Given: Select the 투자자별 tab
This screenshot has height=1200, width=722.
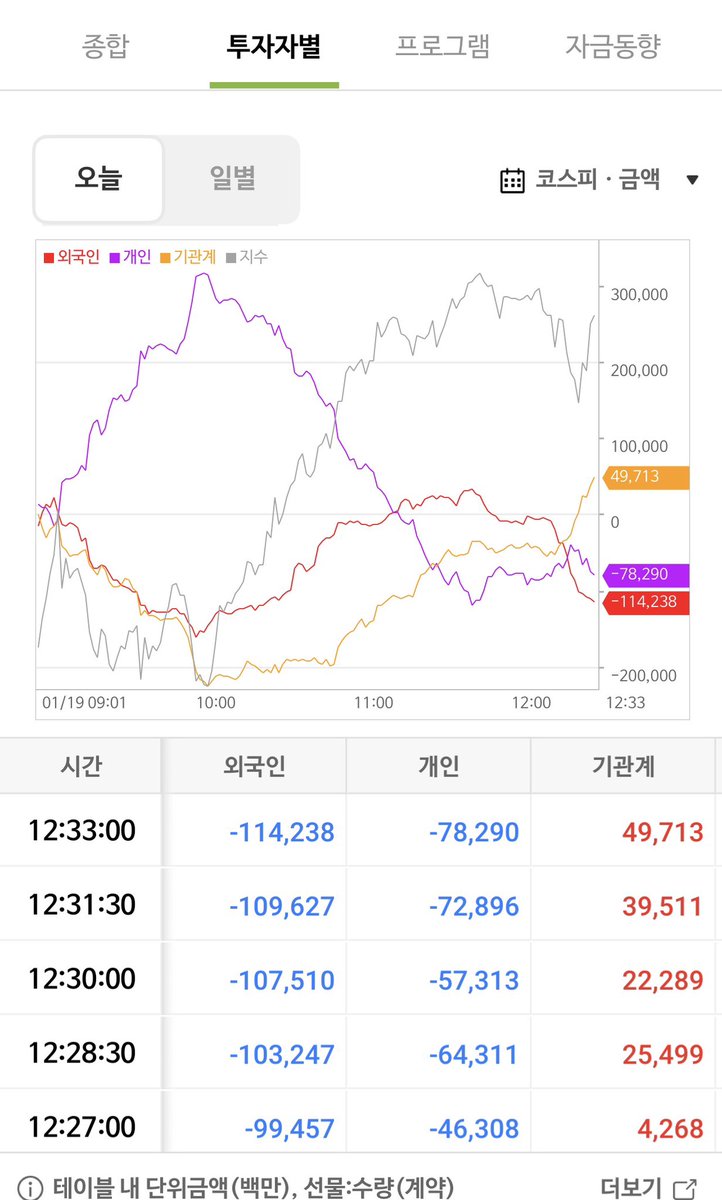Looking at the screenshot, I should 274,46.
